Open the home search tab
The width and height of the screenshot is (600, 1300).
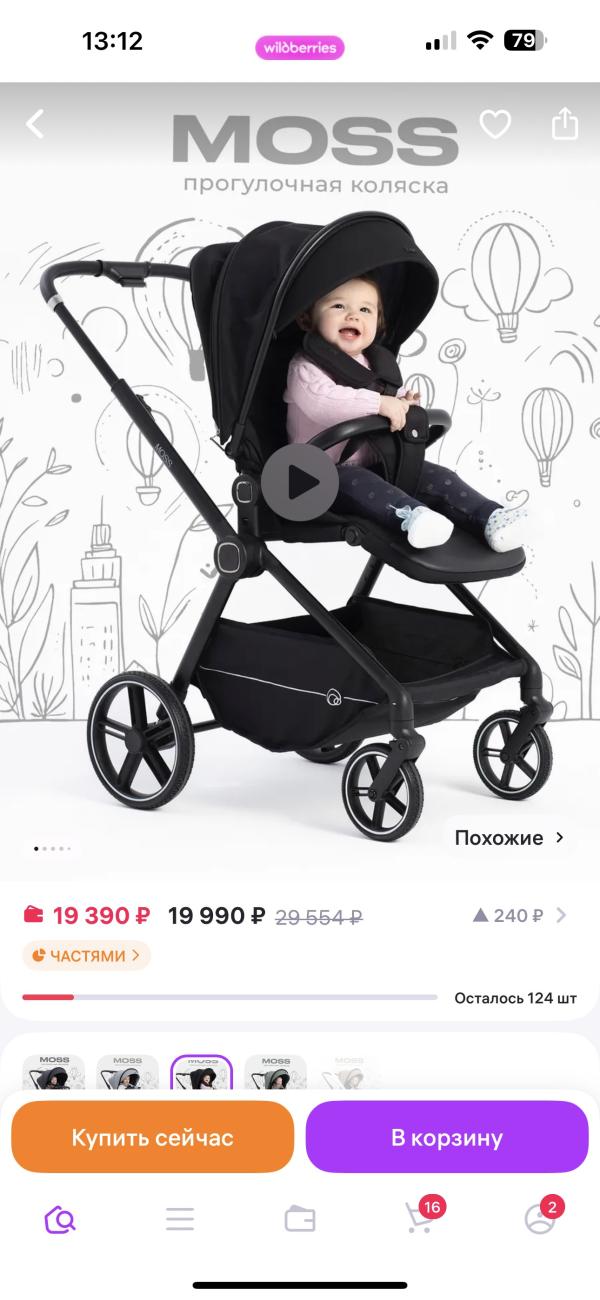(60, 1219)
